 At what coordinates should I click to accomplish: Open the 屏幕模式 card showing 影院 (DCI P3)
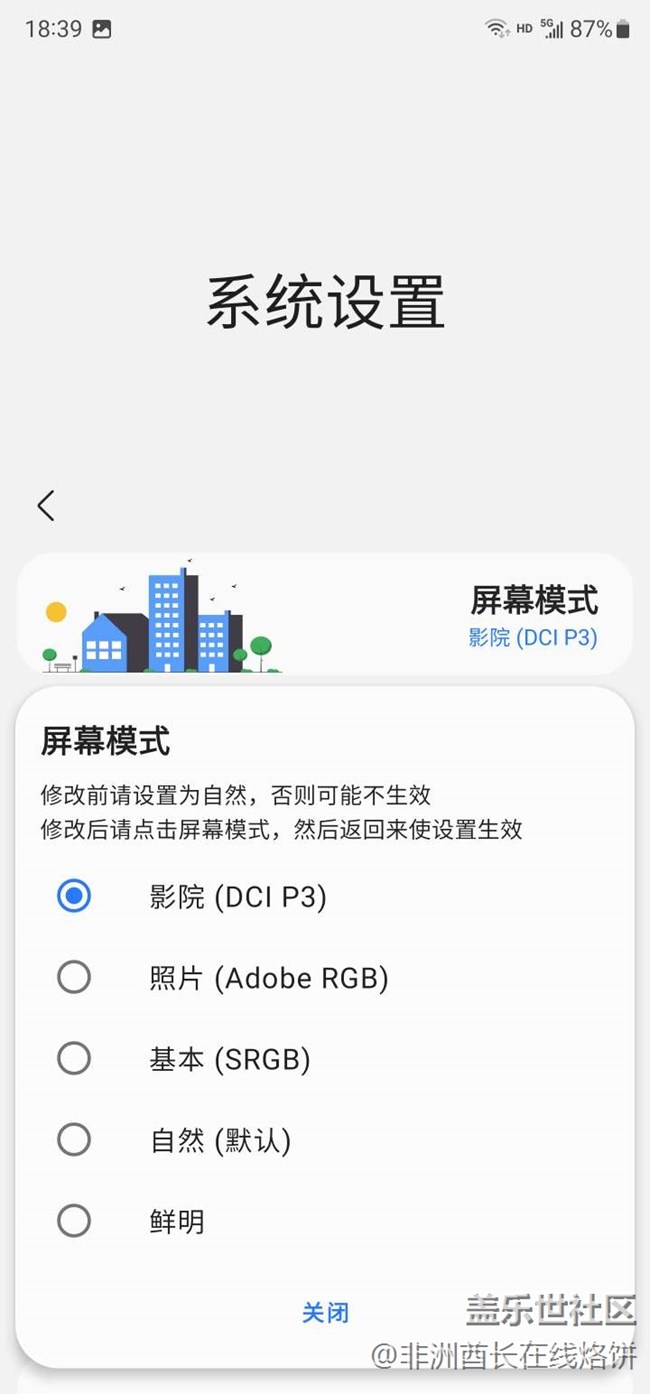click(325, 614)
